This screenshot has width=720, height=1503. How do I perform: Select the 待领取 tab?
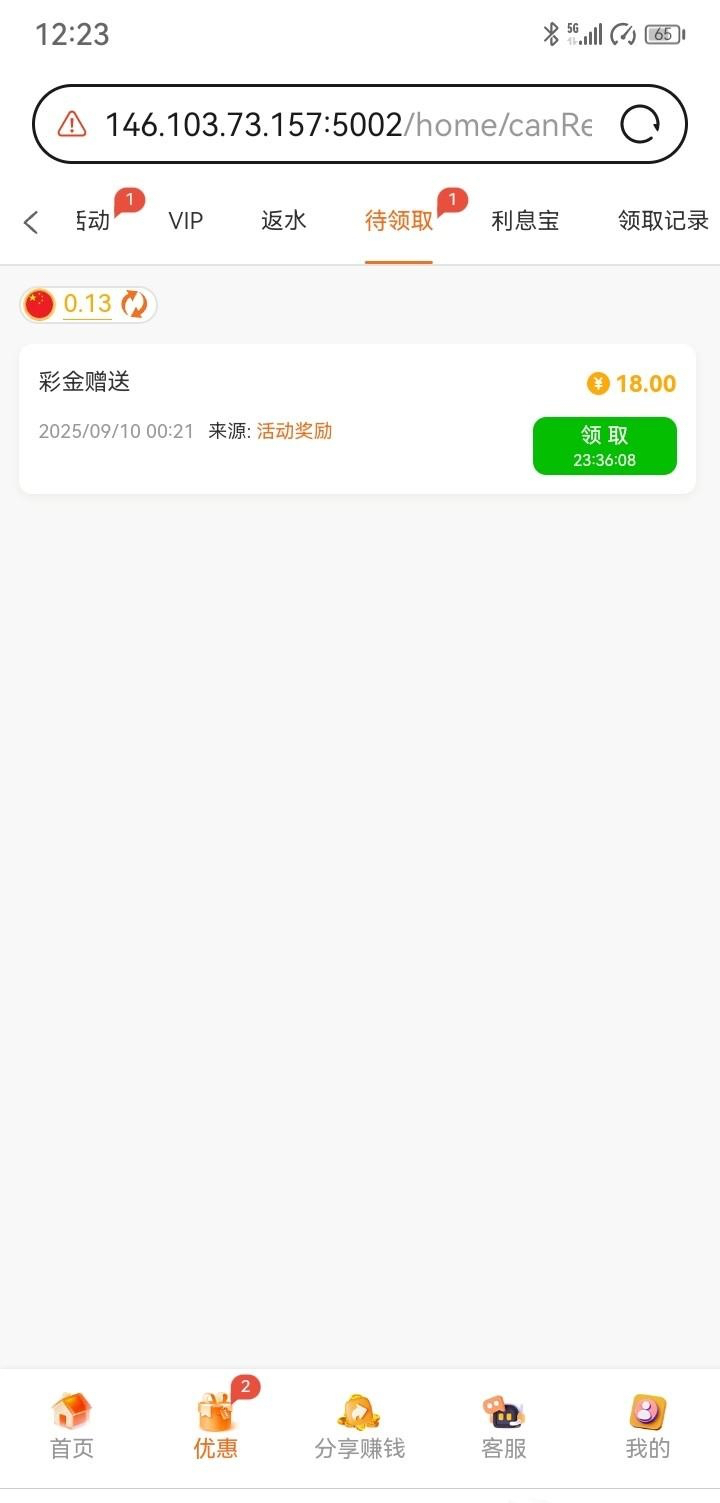coord(398,221)
